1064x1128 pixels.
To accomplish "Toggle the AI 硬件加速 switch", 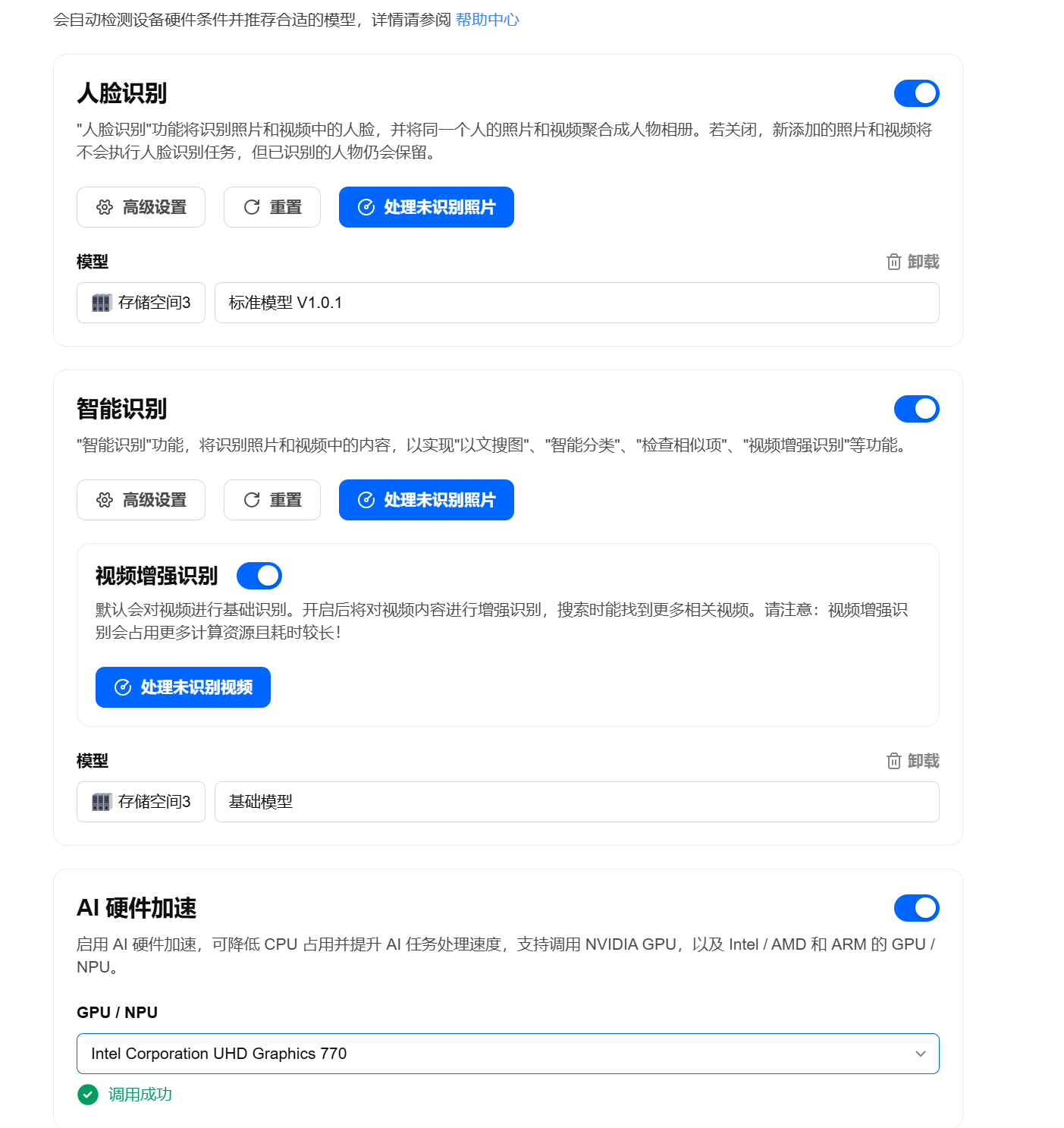I will pyautogui.click(x=916, y=908).
